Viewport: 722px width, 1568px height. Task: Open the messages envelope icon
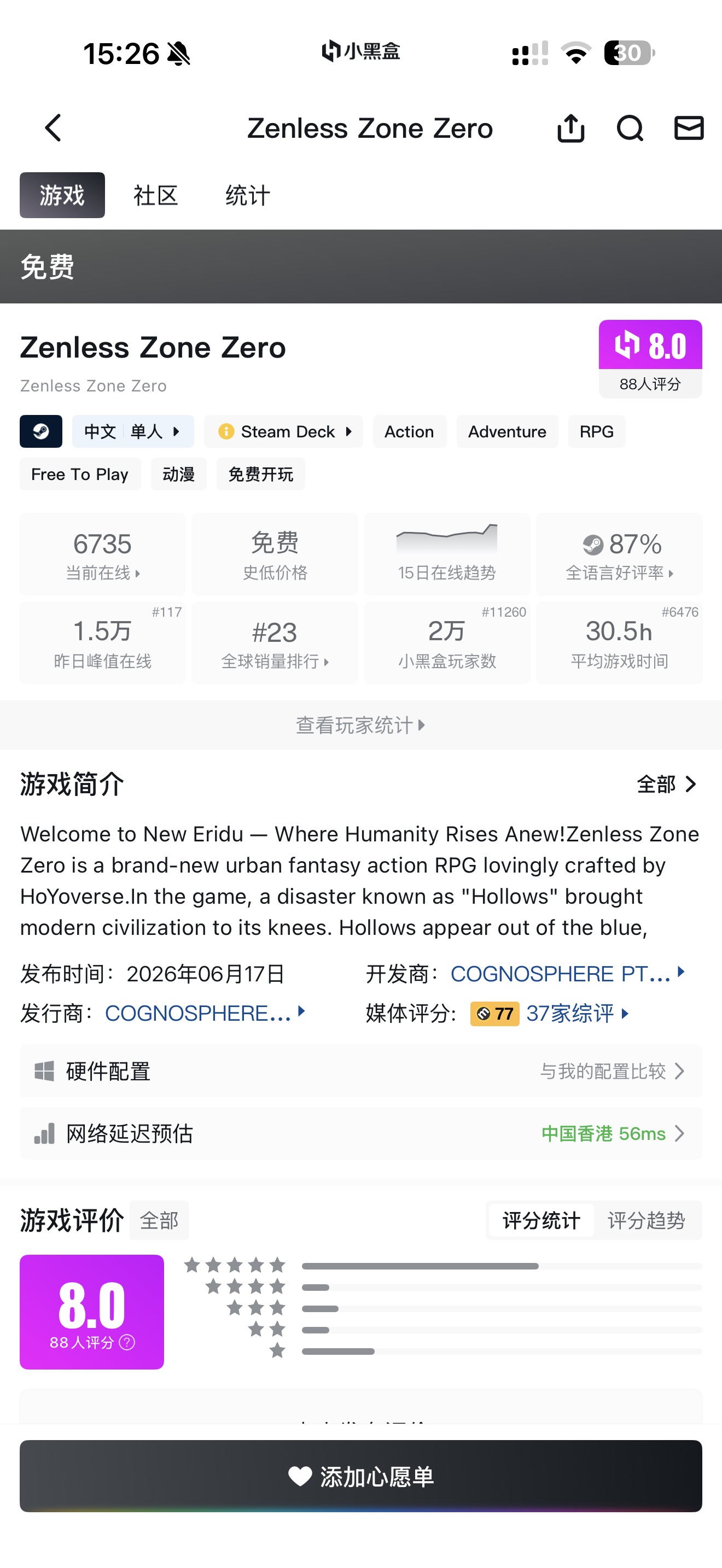(x=689, y=128)
